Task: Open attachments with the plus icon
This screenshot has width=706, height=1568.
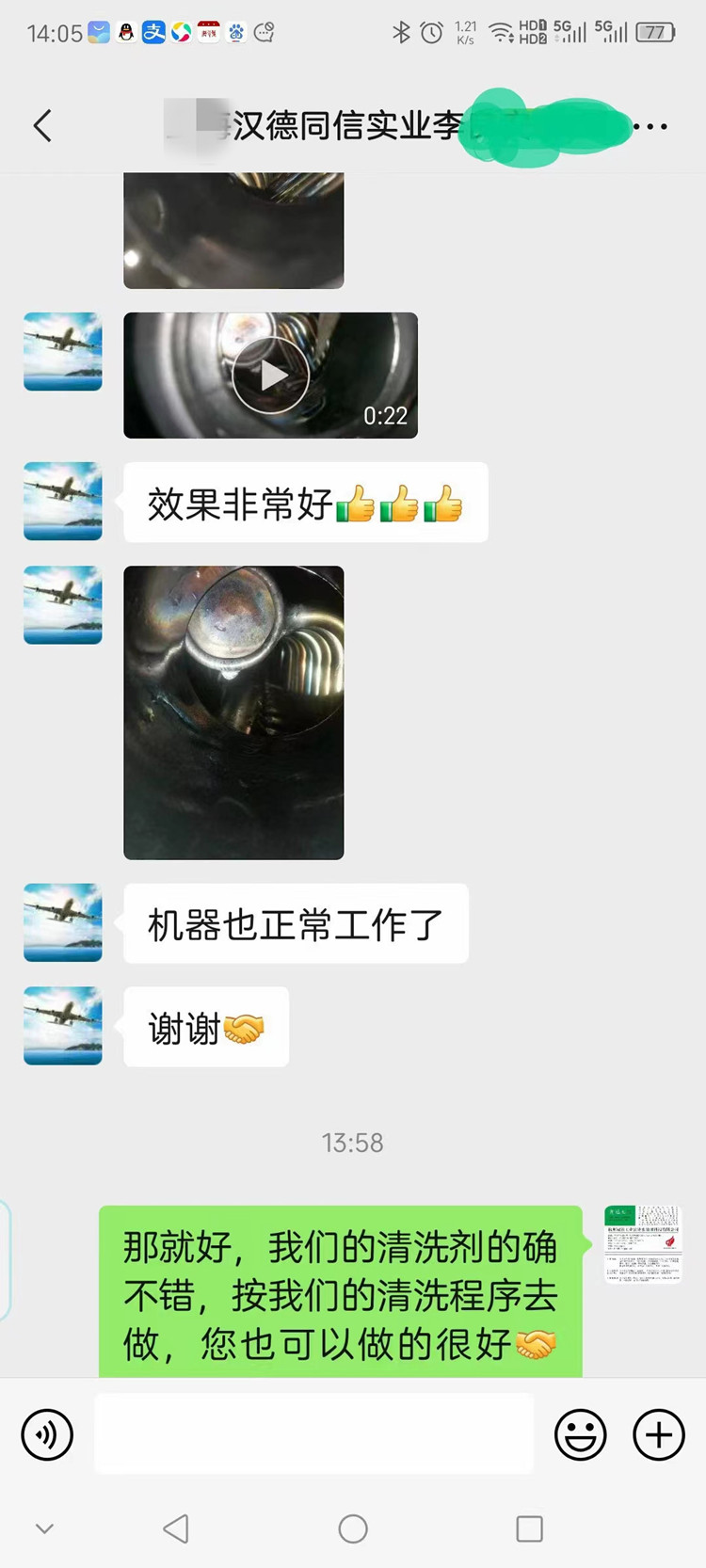Action: click(x=658, y=1434)
